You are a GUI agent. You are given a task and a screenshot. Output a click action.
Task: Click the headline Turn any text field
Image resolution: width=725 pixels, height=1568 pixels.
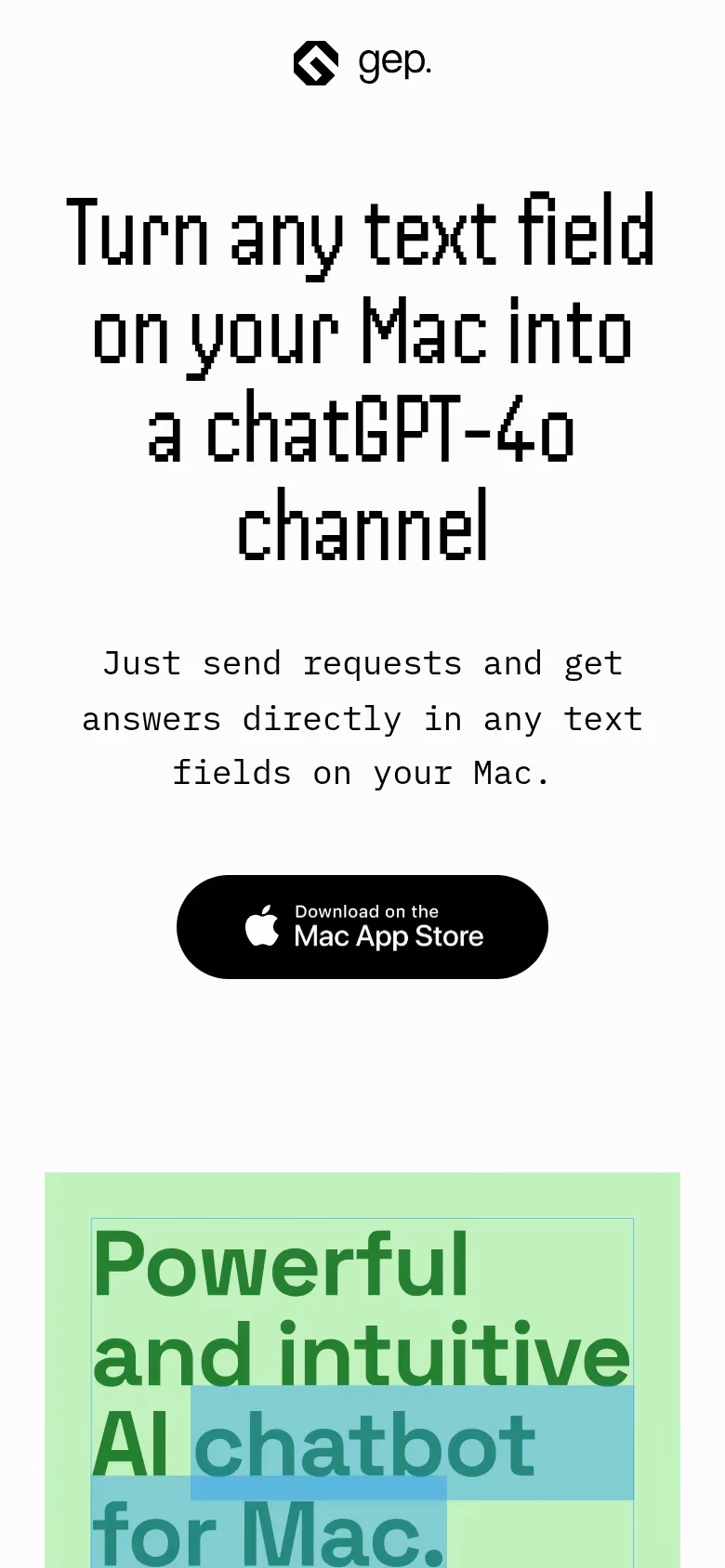(361, 235)
